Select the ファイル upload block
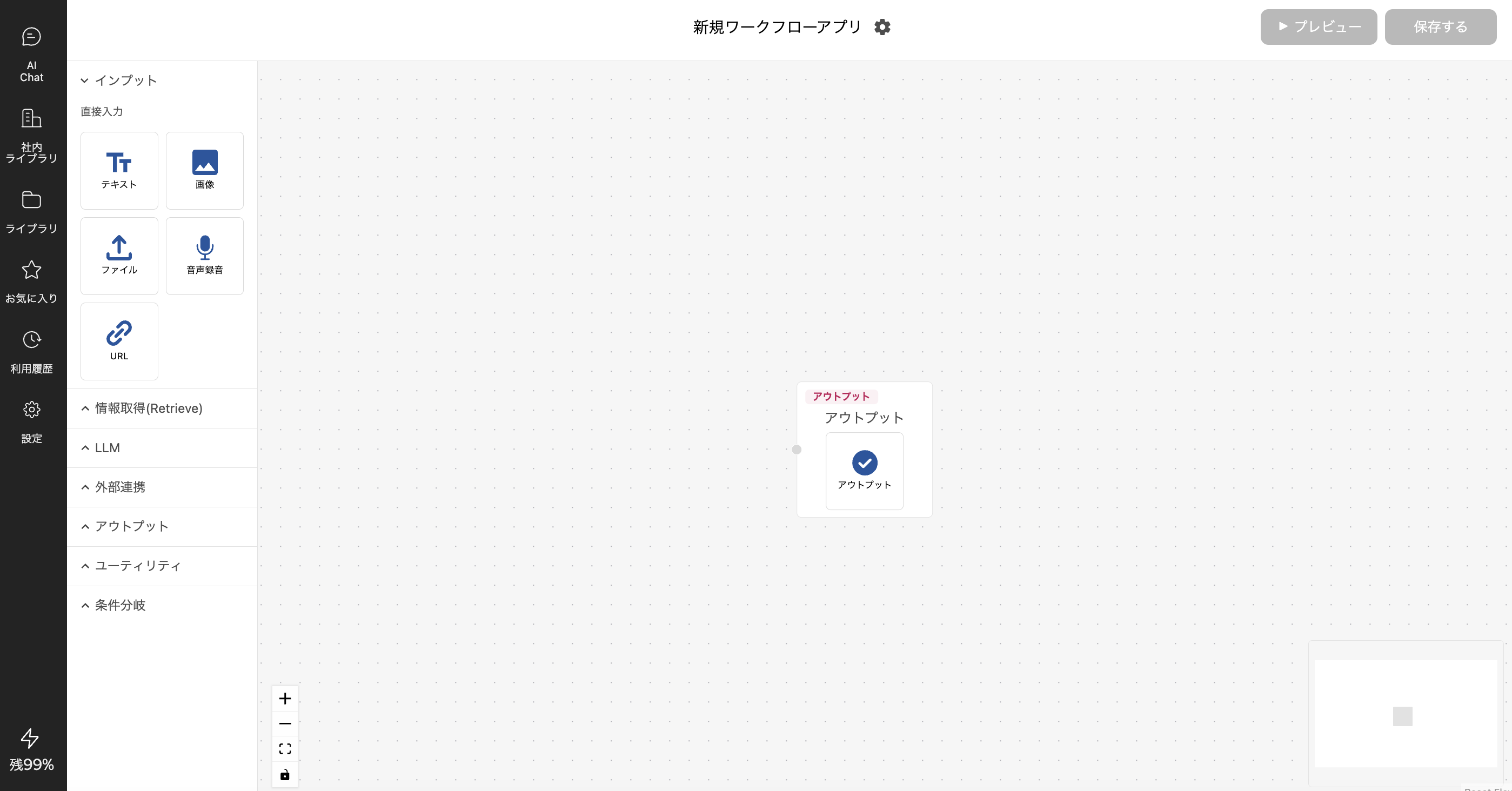 [119, 256]
